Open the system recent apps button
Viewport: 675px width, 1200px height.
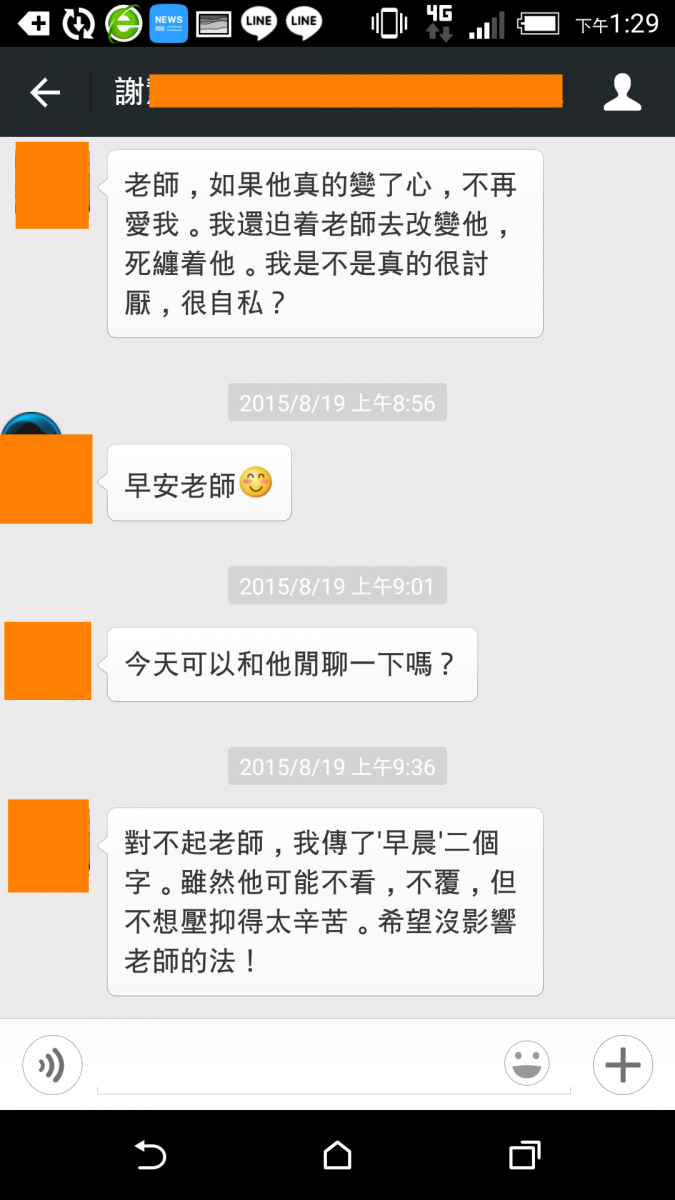tap(524, 1155)
